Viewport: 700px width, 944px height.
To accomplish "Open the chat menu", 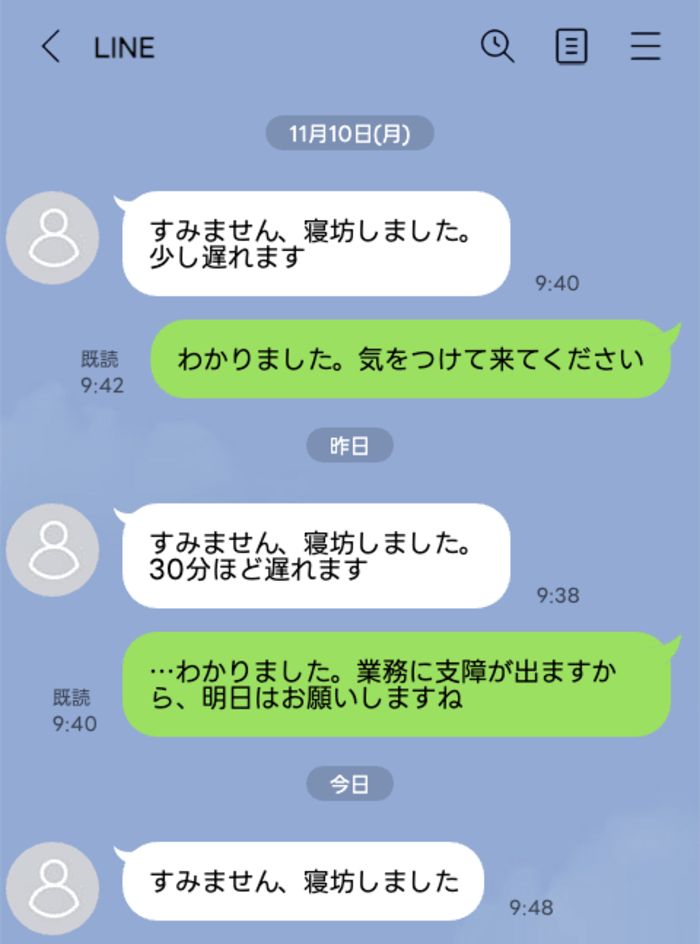I will [x=646, y=47].
